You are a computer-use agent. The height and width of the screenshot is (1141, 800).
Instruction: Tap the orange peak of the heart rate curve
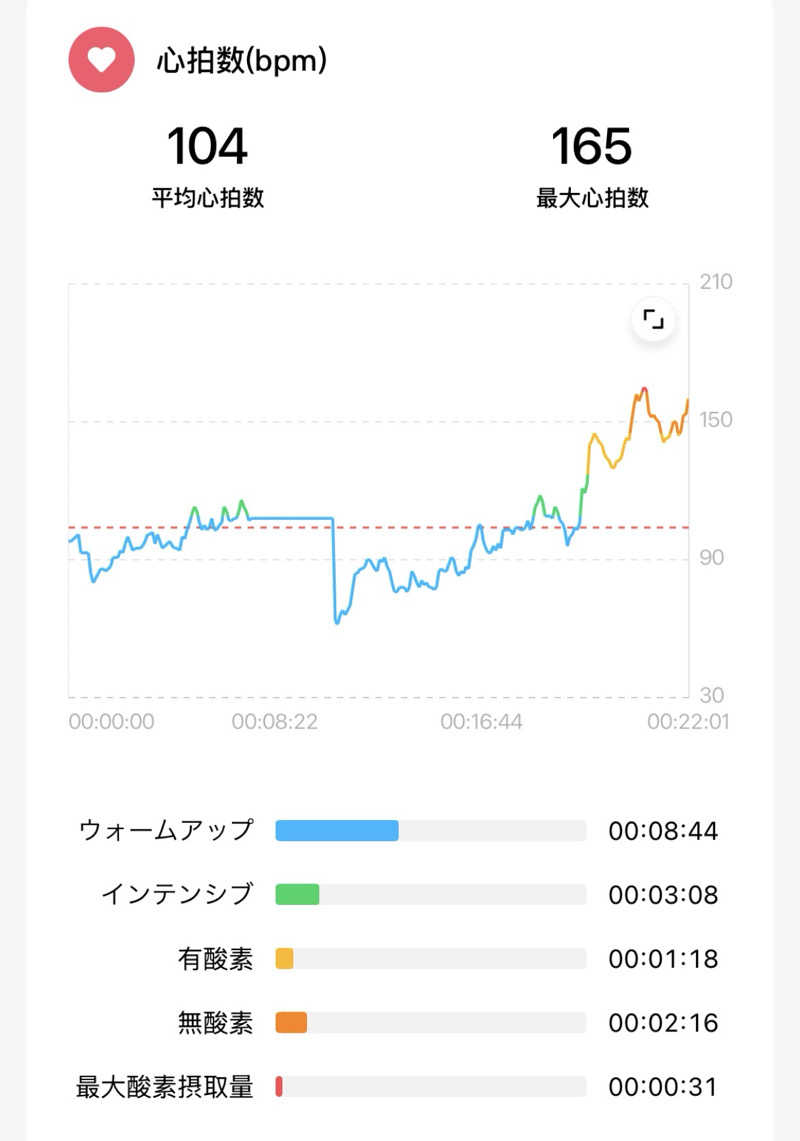[x=643, y=387]
